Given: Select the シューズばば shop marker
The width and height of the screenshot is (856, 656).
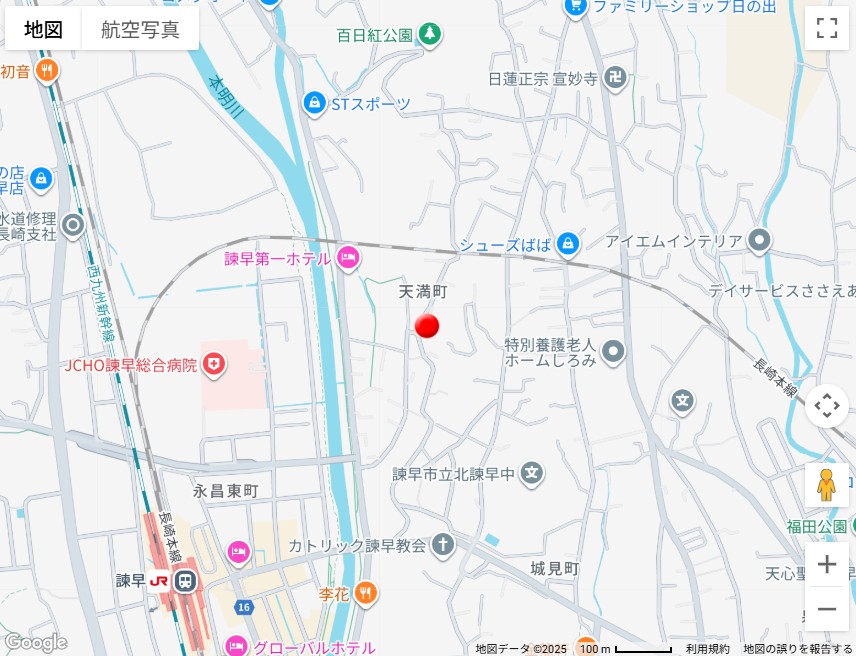Looking at the screenshot, I should [x=568, y=244].
